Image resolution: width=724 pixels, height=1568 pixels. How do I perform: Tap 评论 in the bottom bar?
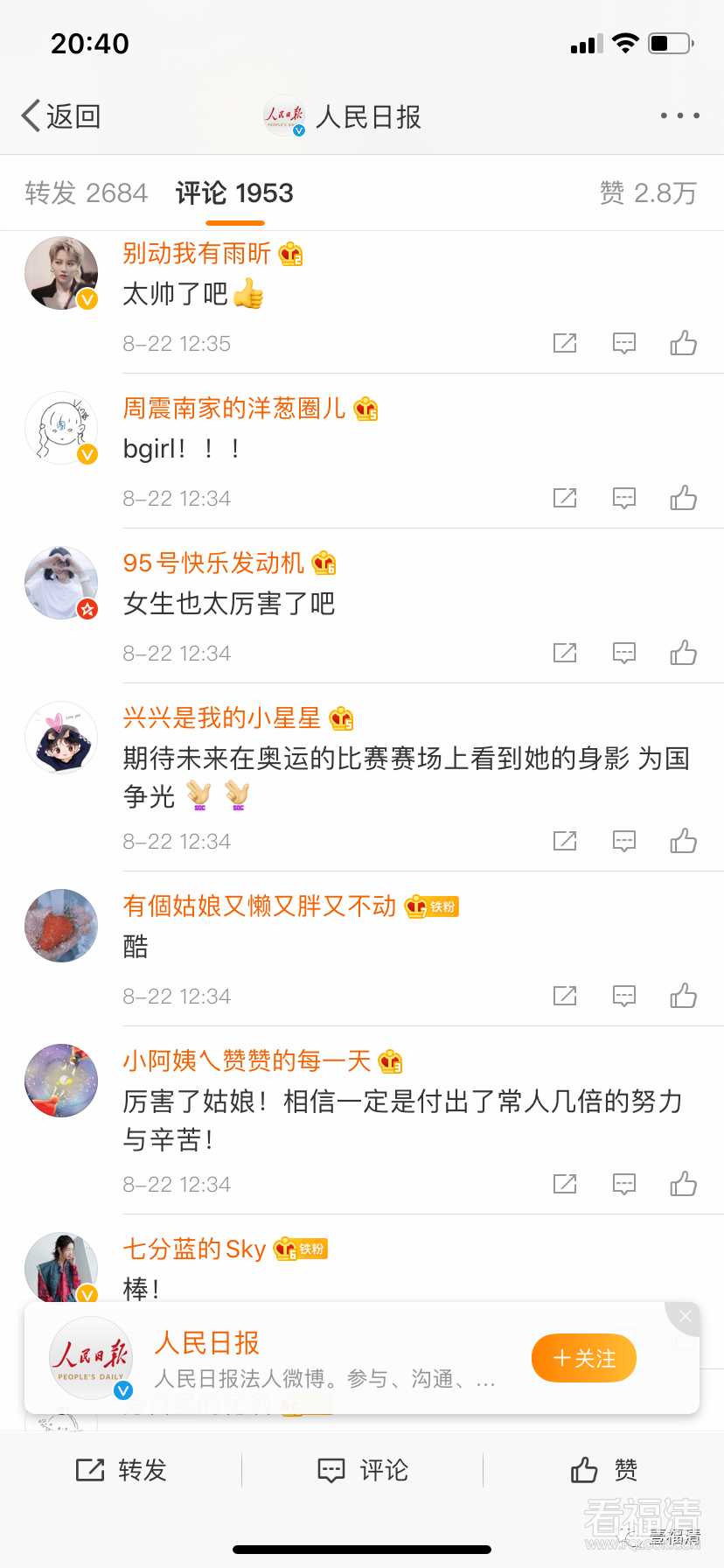(363, 1470)
